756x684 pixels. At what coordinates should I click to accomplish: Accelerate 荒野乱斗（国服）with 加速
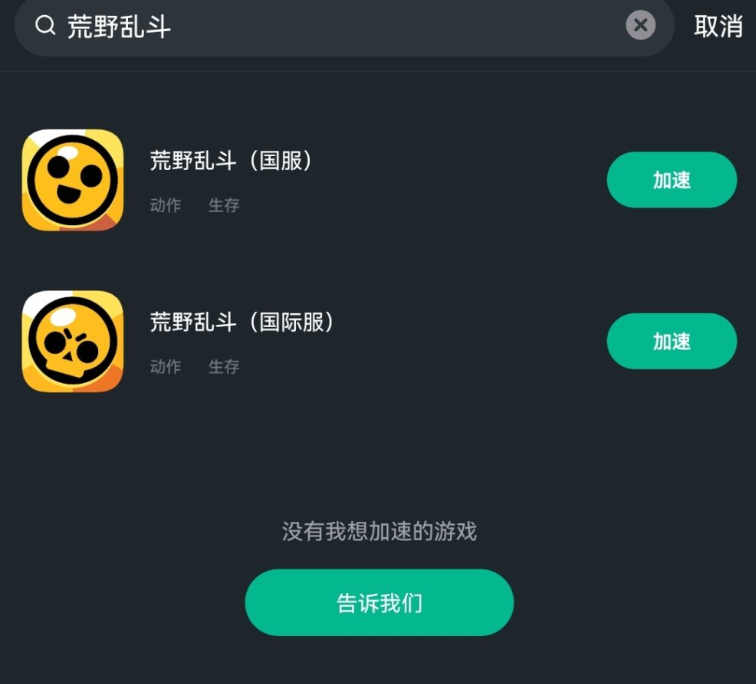point(671,180)
